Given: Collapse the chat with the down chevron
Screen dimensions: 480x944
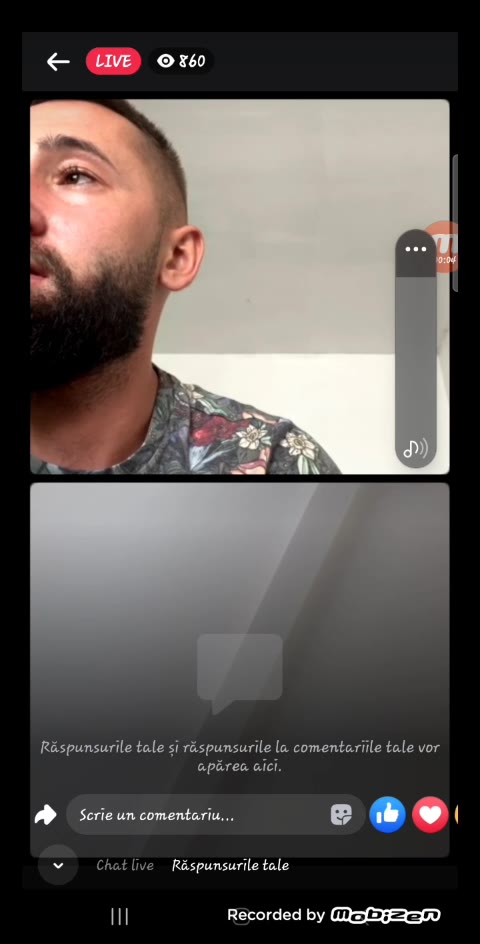Looking at the screenshot, I should [x=58, y=865].
